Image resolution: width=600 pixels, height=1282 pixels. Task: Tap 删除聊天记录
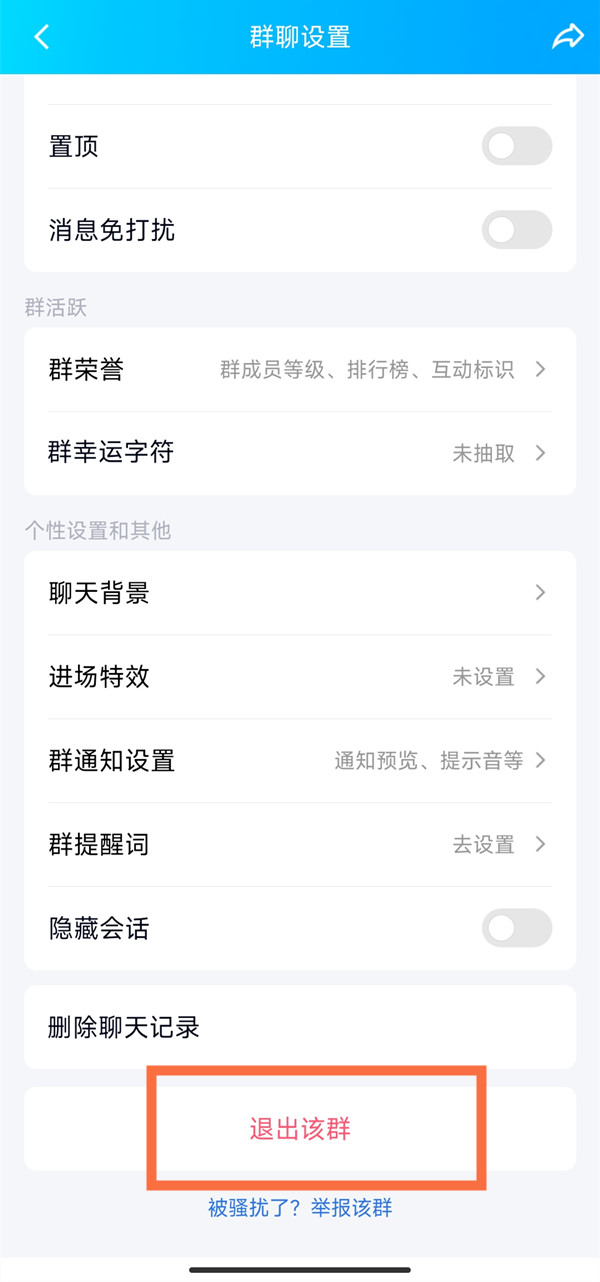tap(300, 1027)
